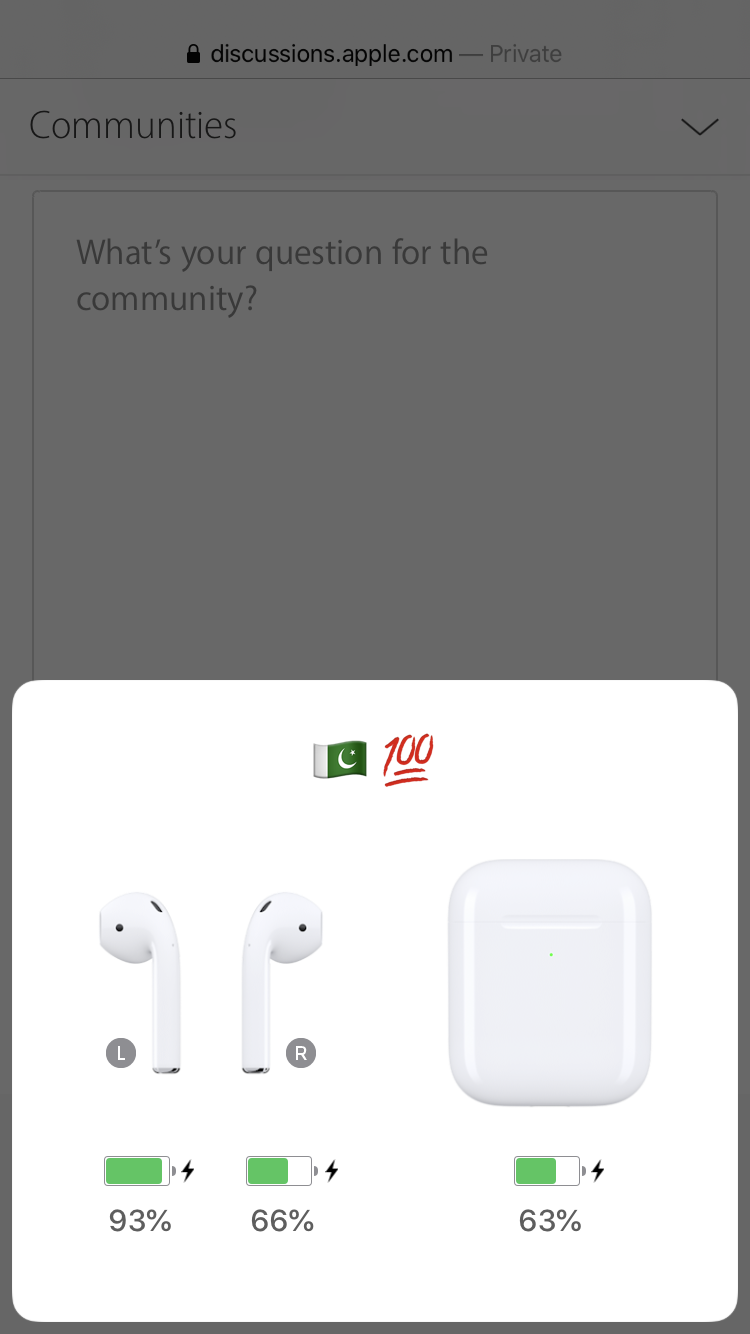
Task: Tap the question text field for the community
Action: coord(375,436)
